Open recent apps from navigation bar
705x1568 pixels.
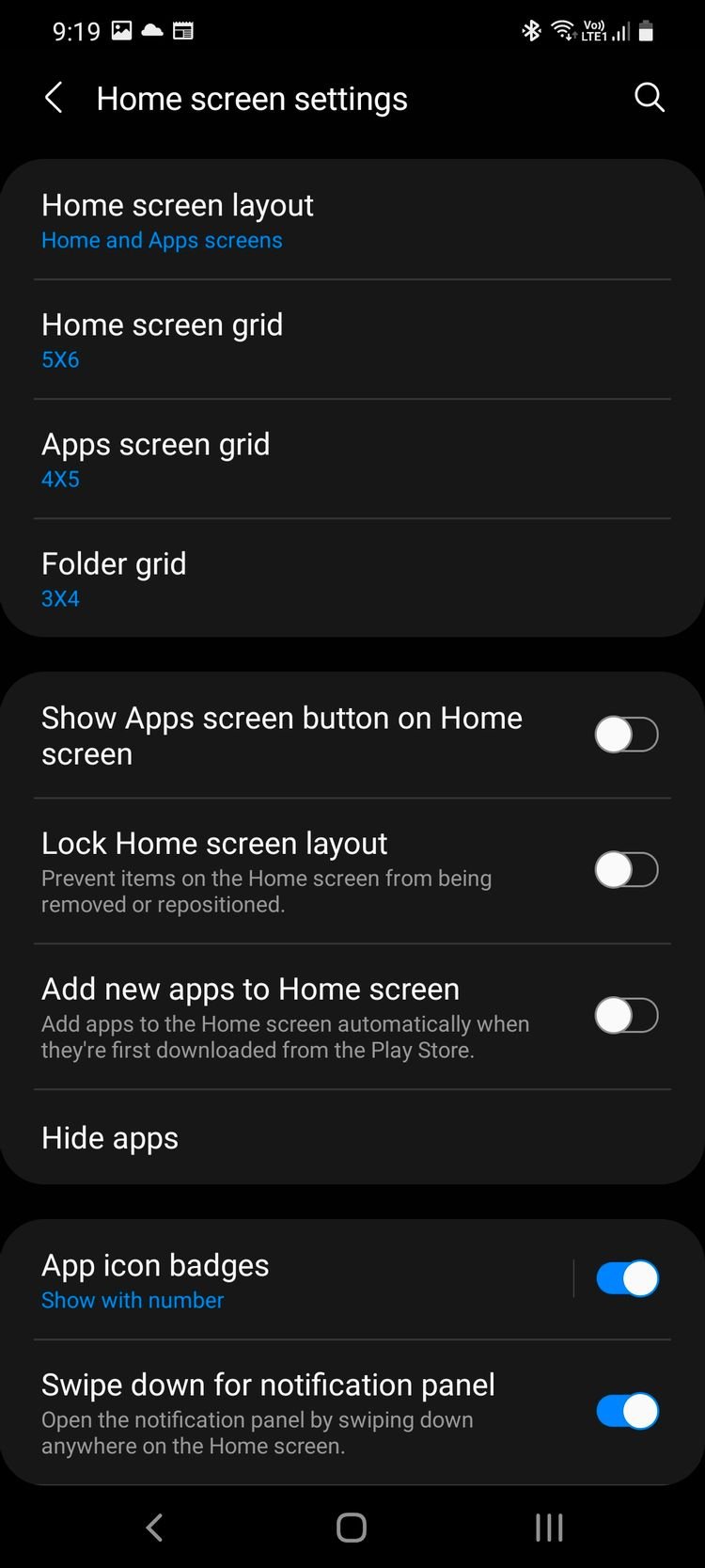pyautogui.click(x=549, y=1528)
